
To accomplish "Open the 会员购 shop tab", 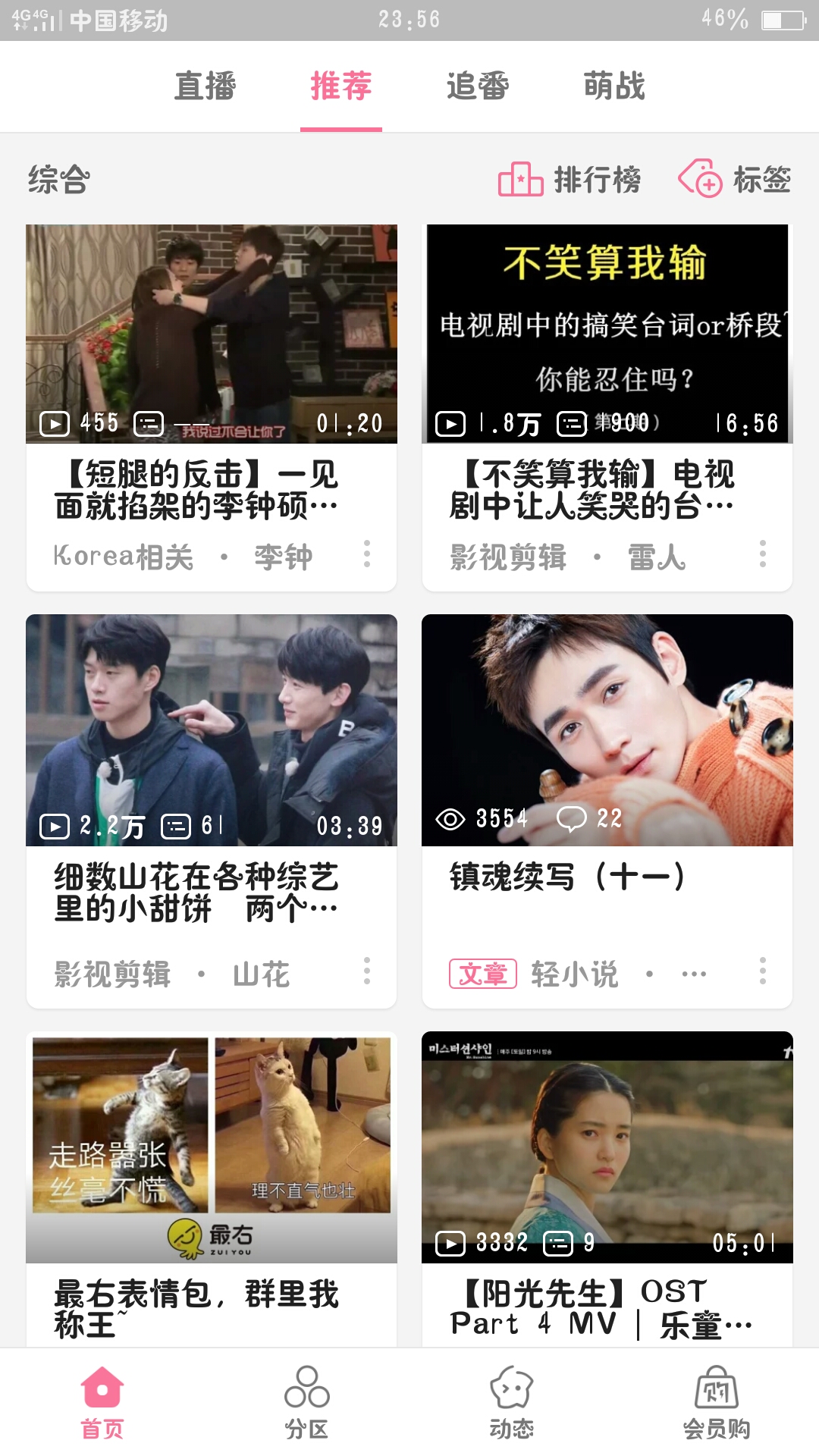I will (x=717, y=1402).
